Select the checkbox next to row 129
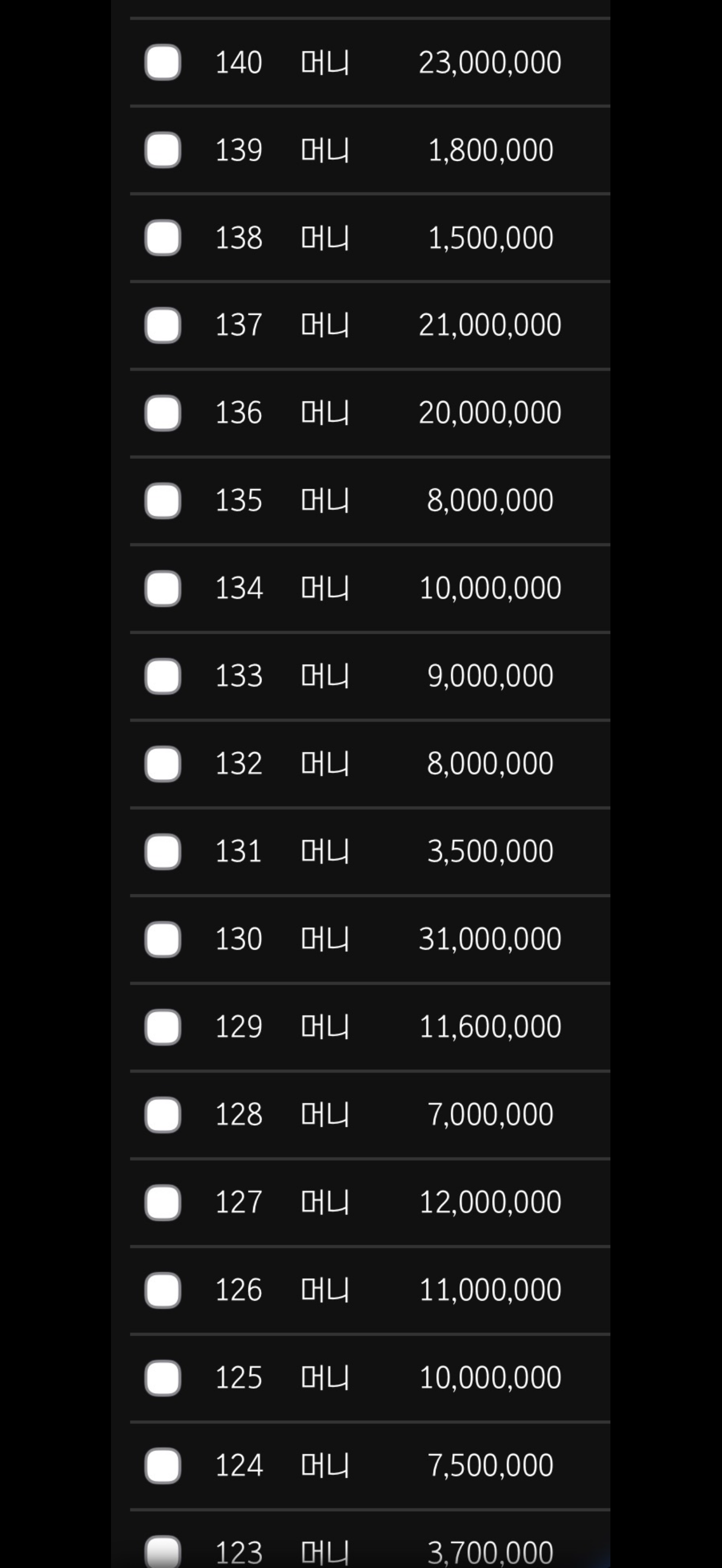Viewport: 722px width, 1568px height. click(x=162, y=1026)
